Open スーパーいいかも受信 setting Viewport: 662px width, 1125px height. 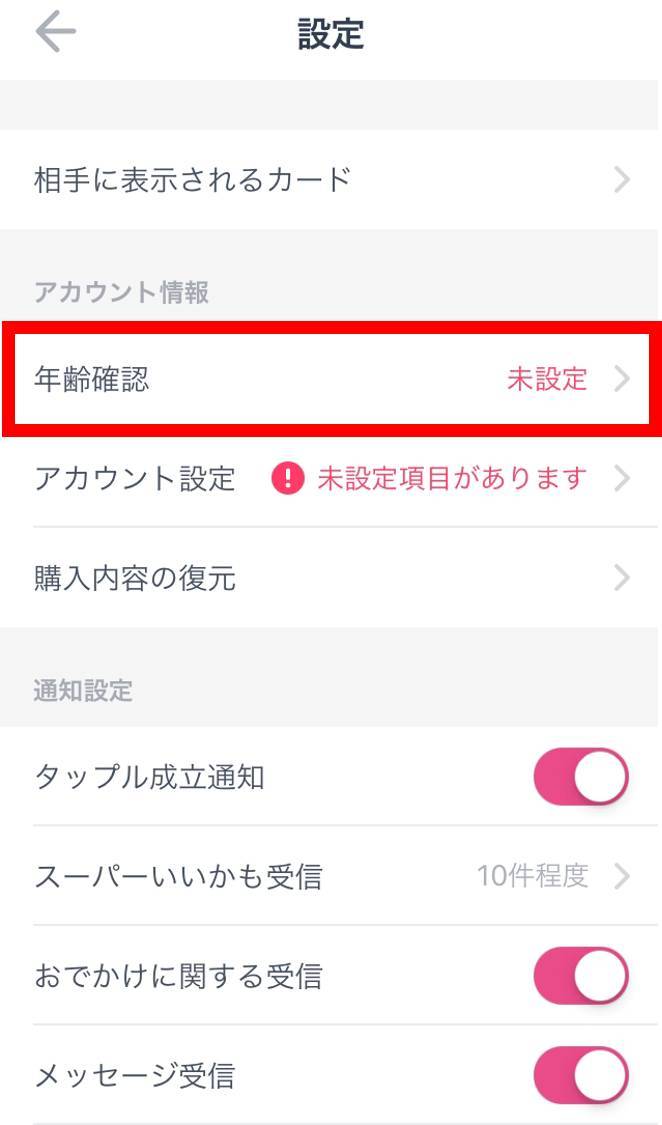[x=331, y=876]
